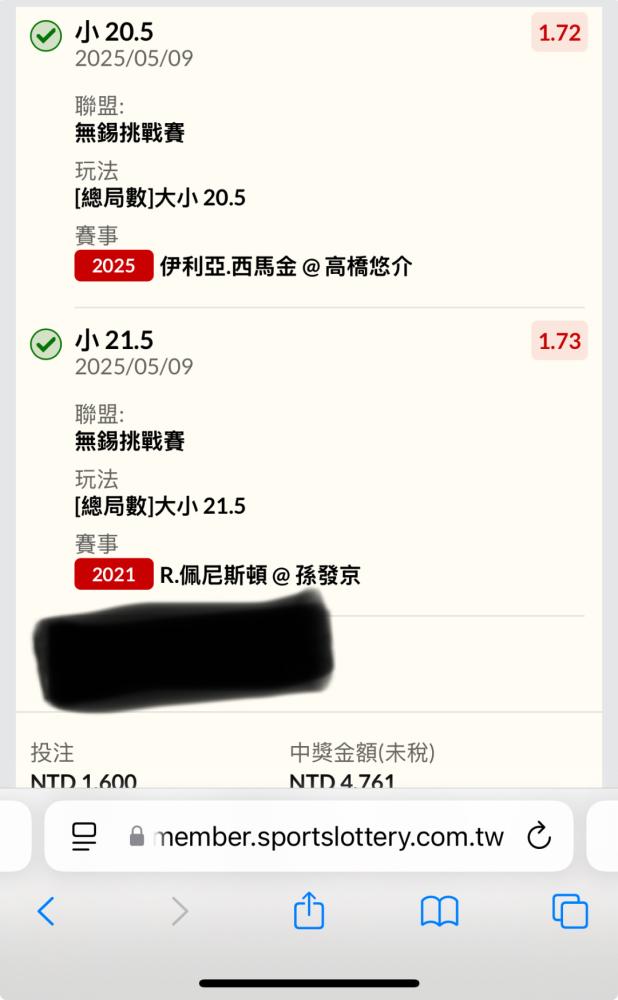Go back to the previous page
This screenshot has height=1000, width=618.
tap(46, 911)
